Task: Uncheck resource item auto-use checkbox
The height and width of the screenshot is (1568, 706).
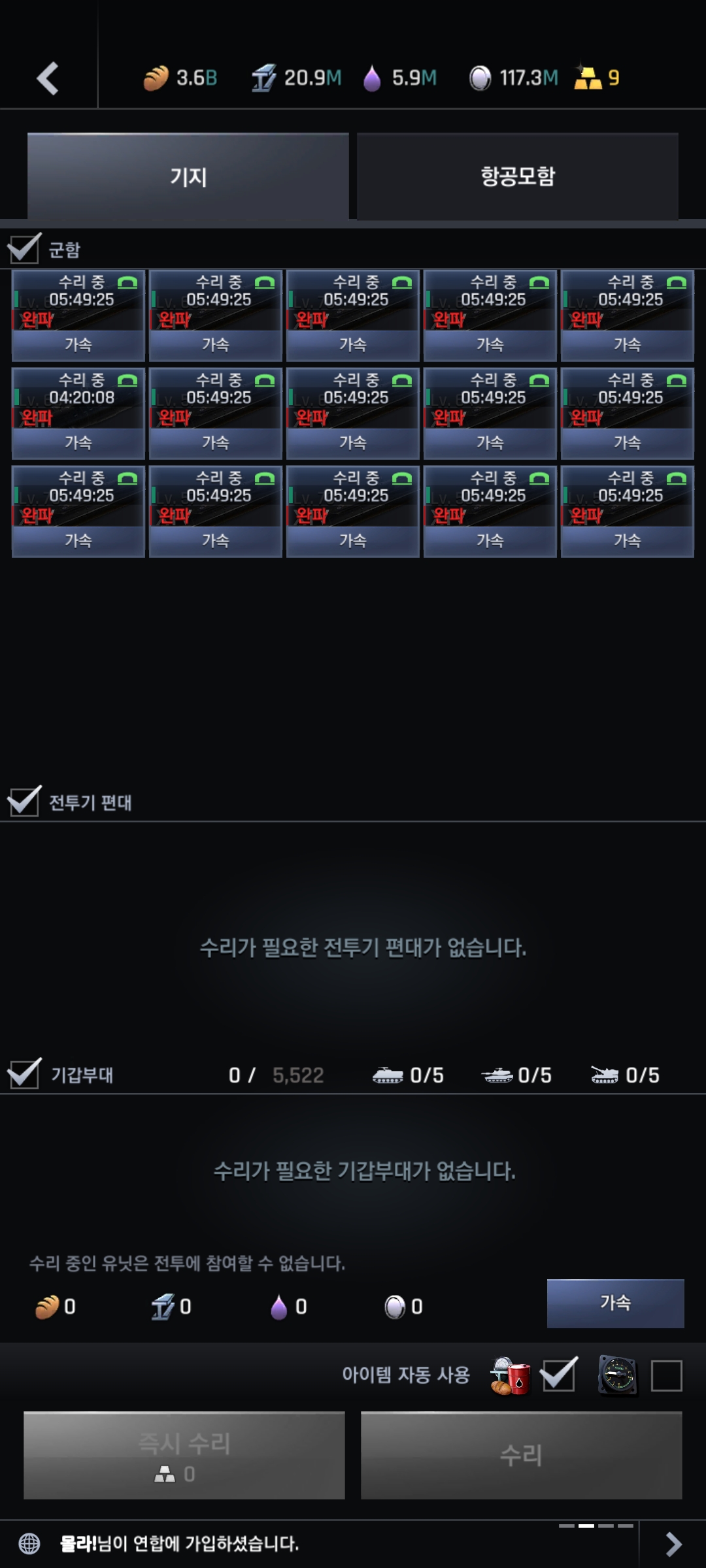Action: pos(559,1375)
